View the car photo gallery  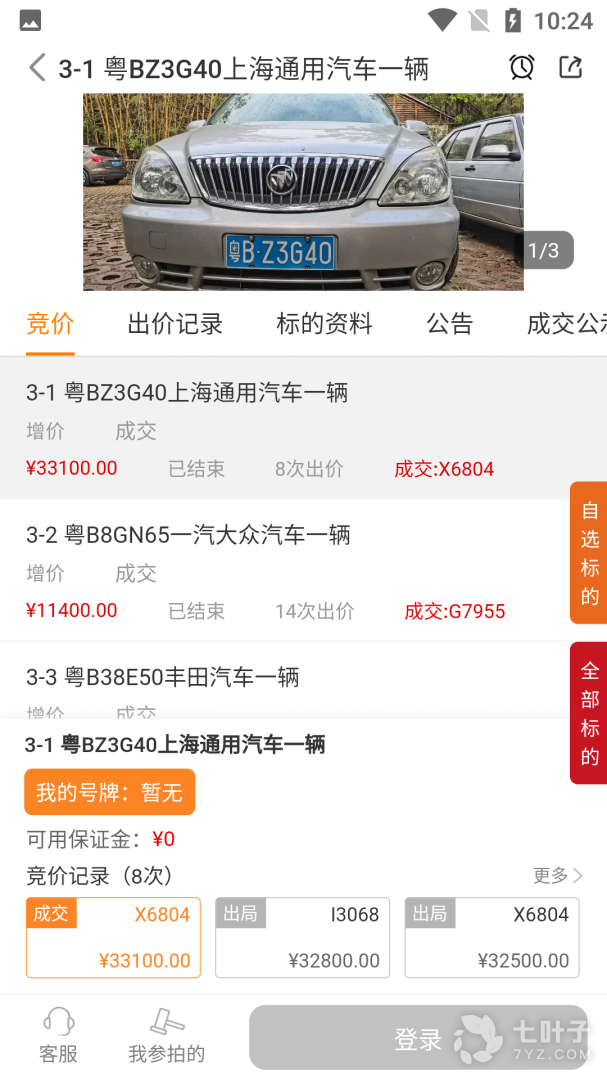tap(302, 192)
